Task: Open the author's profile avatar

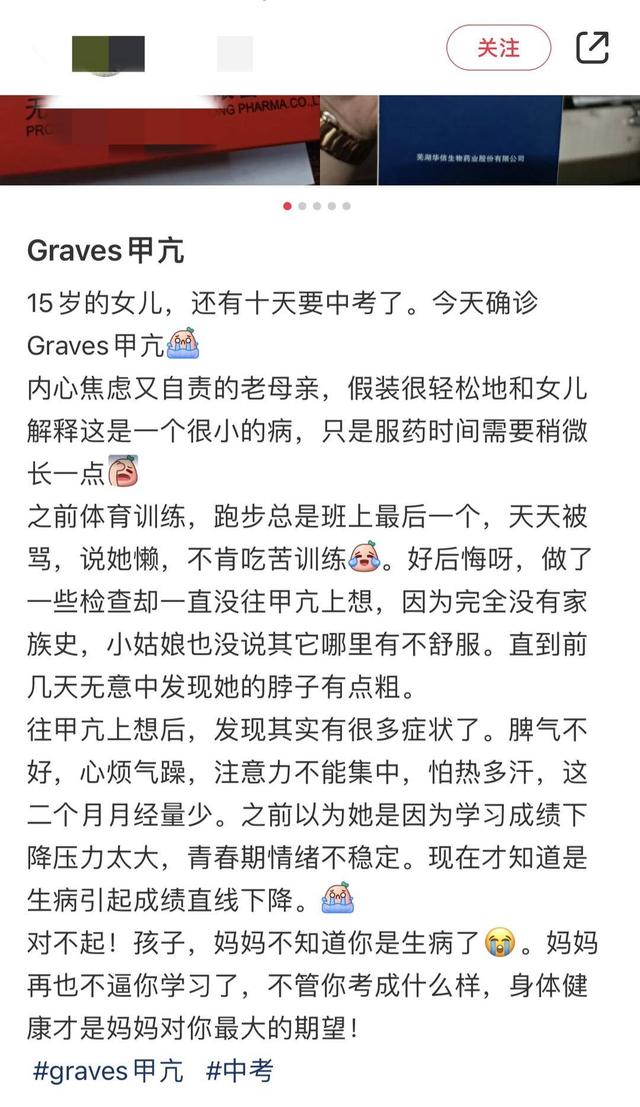Action: pos(108,53)
